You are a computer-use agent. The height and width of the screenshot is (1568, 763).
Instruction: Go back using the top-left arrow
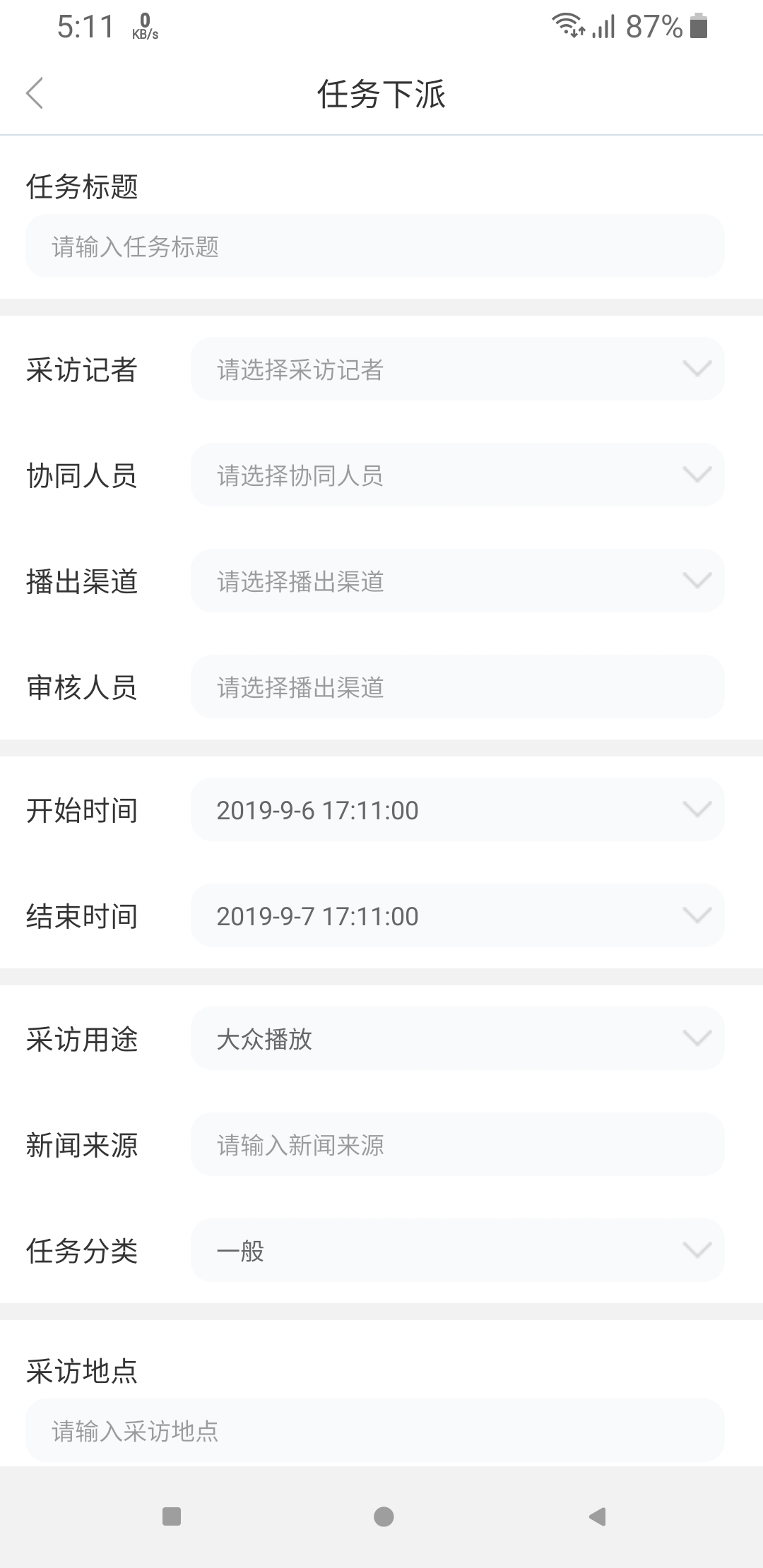pos(35,93)
